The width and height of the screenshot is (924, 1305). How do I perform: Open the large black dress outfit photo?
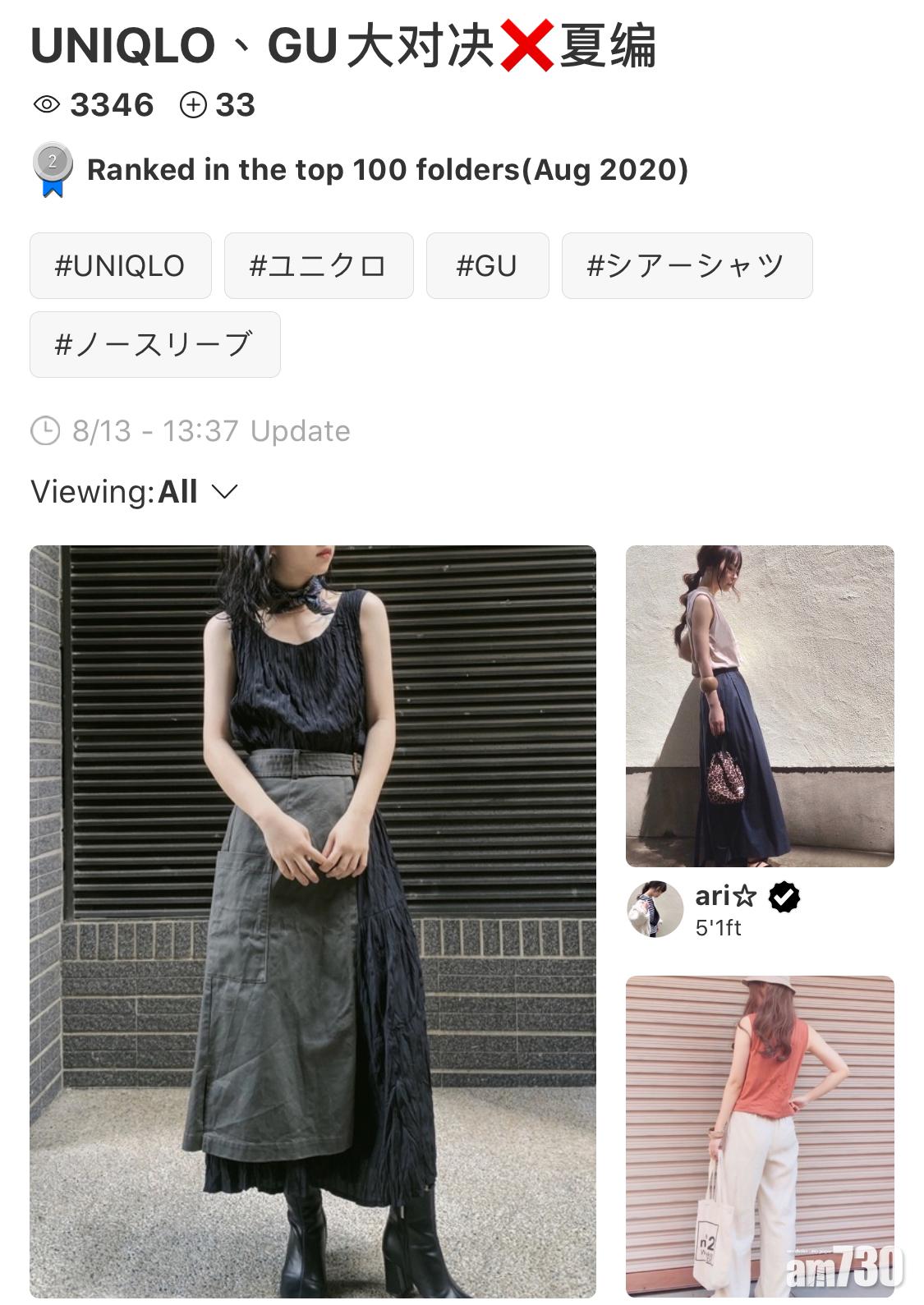(313, 920)
